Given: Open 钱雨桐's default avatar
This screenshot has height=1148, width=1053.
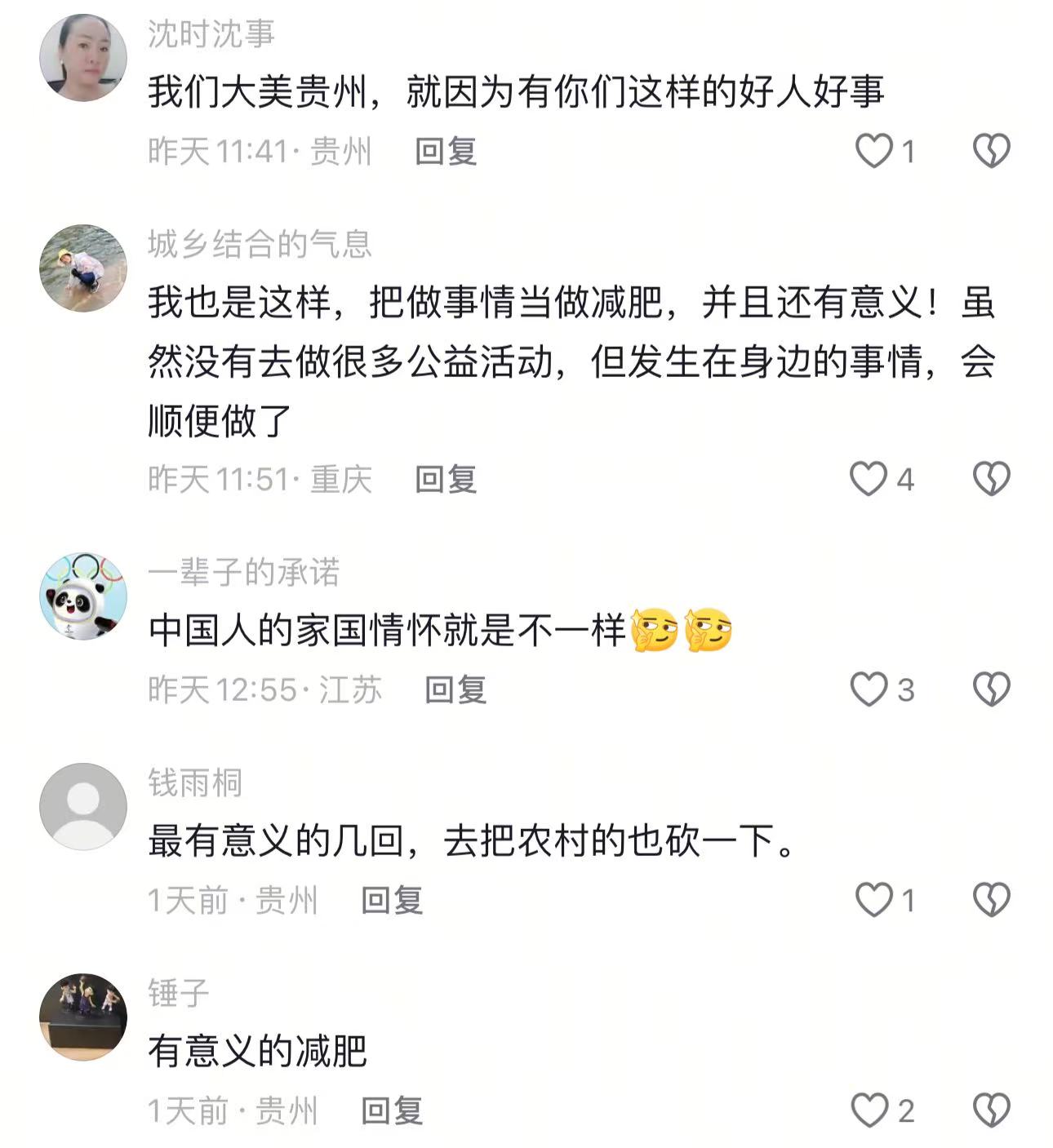Looking at the screenshot, I should click(83, 807).
